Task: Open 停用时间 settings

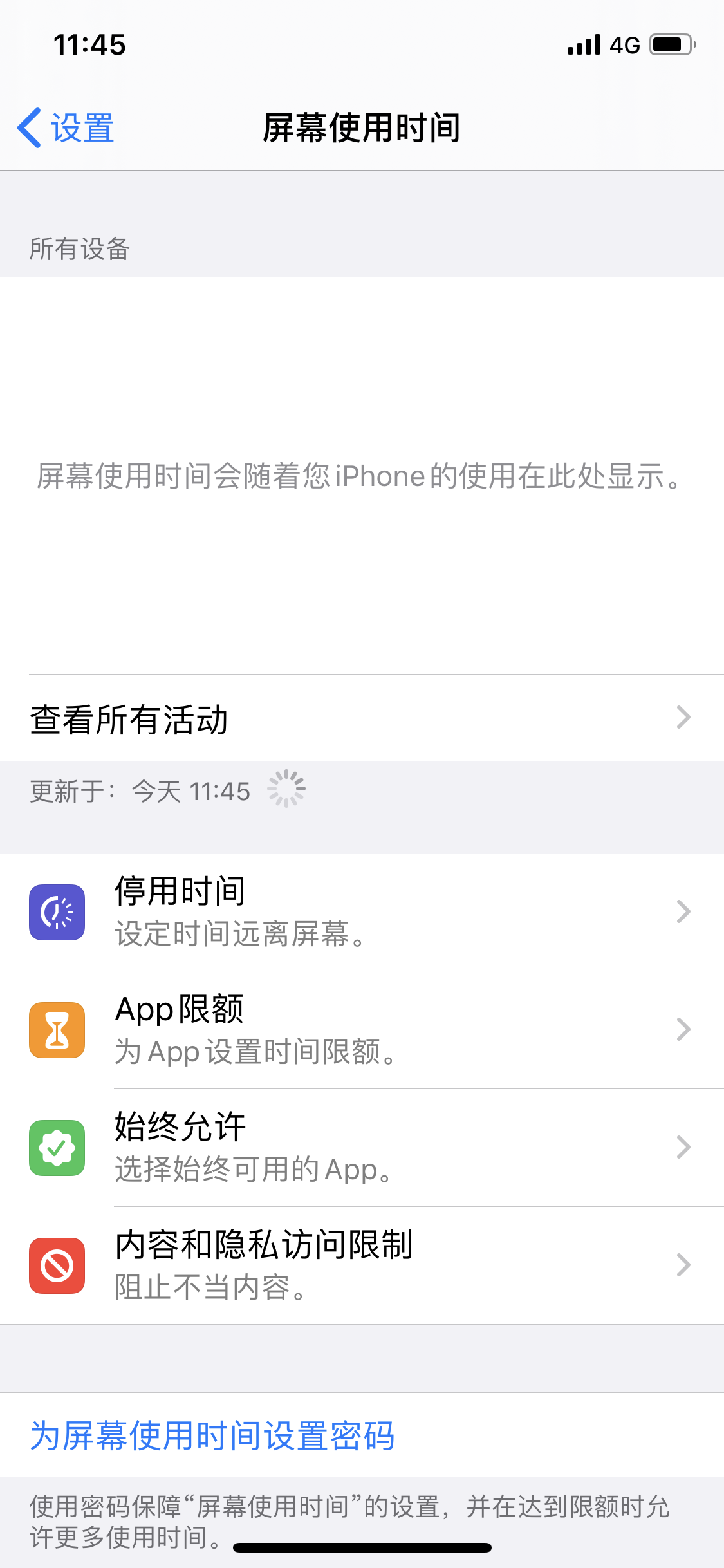Action: pyautogui.click(x=360, y=912)
